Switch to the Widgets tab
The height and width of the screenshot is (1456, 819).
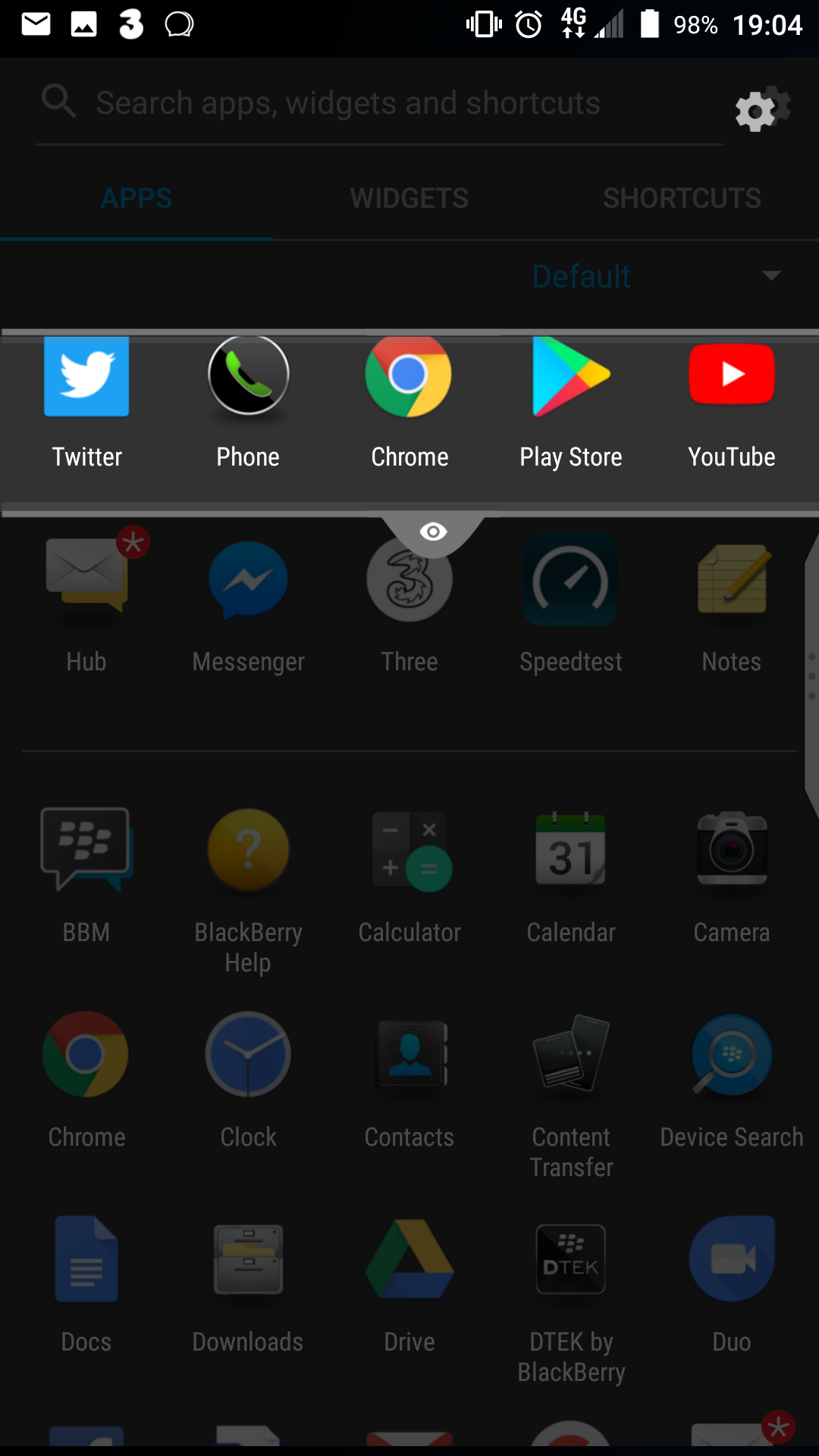(409, 198)
